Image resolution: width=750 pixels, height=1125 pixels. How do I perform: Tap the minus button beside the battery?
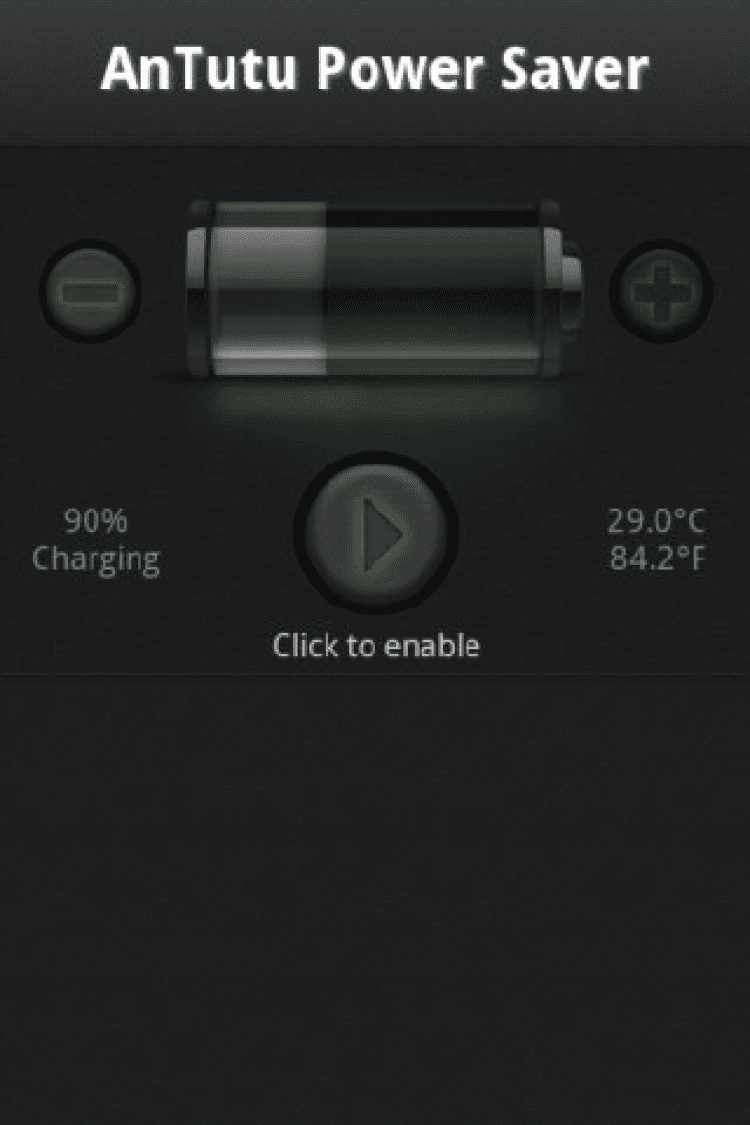coord(90,292)
